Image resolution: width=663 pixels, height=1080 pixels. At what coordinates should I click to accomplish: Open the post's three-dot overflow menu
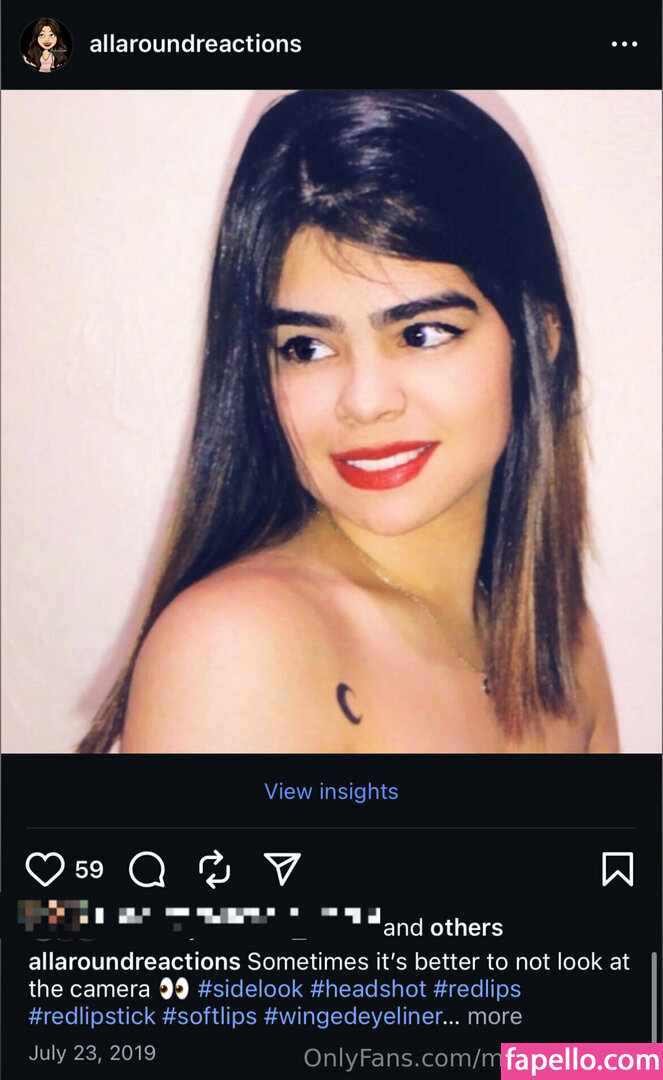(624, 44)
